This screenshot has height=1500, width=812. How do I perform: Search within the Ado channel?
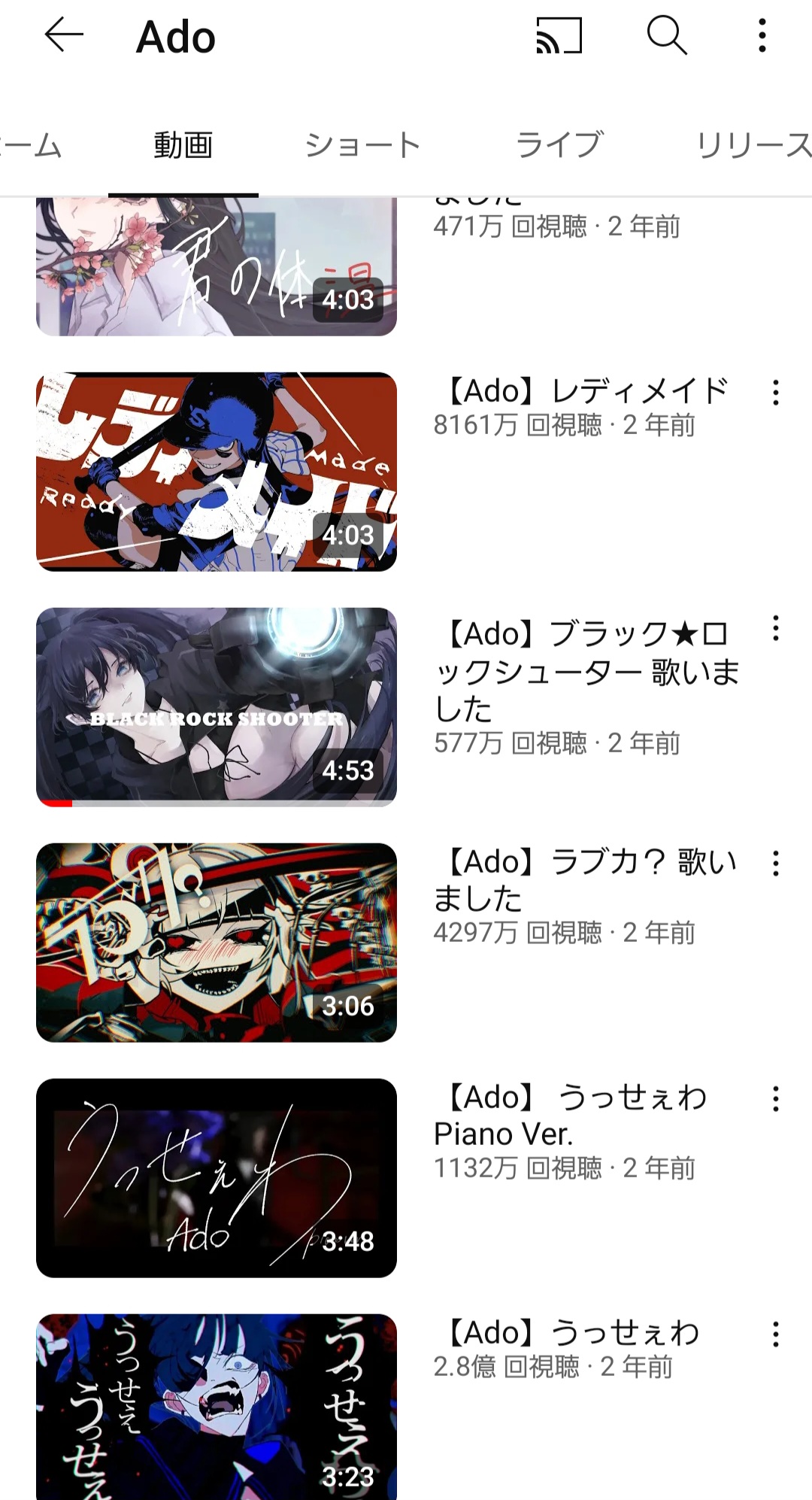click(667, 35)
